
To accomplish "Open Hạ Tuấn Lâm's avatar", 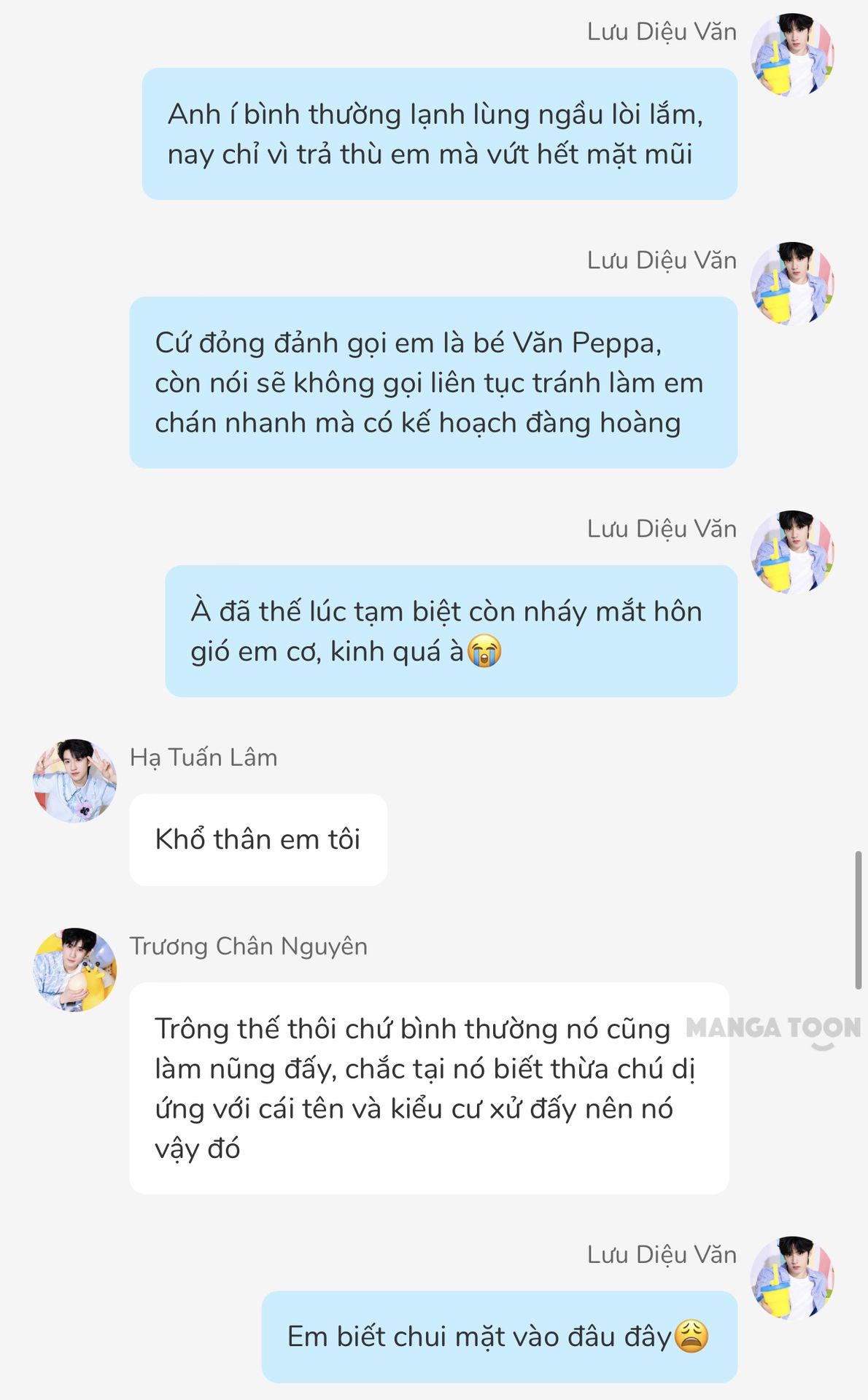I will point(75,781).
